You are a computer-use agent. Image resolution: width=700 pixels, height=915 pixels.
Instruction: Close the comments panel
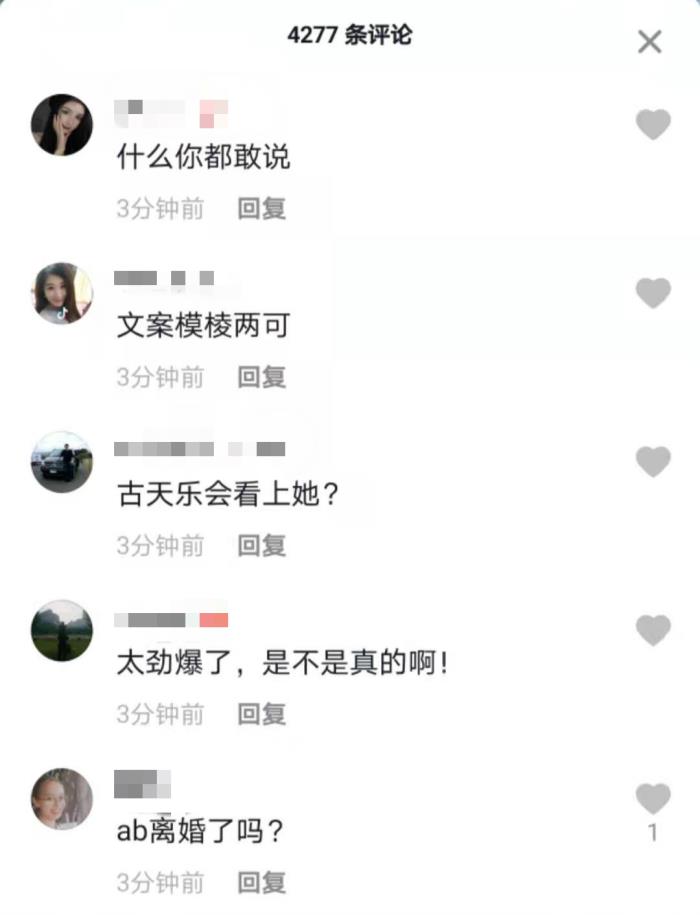[650, 42]
